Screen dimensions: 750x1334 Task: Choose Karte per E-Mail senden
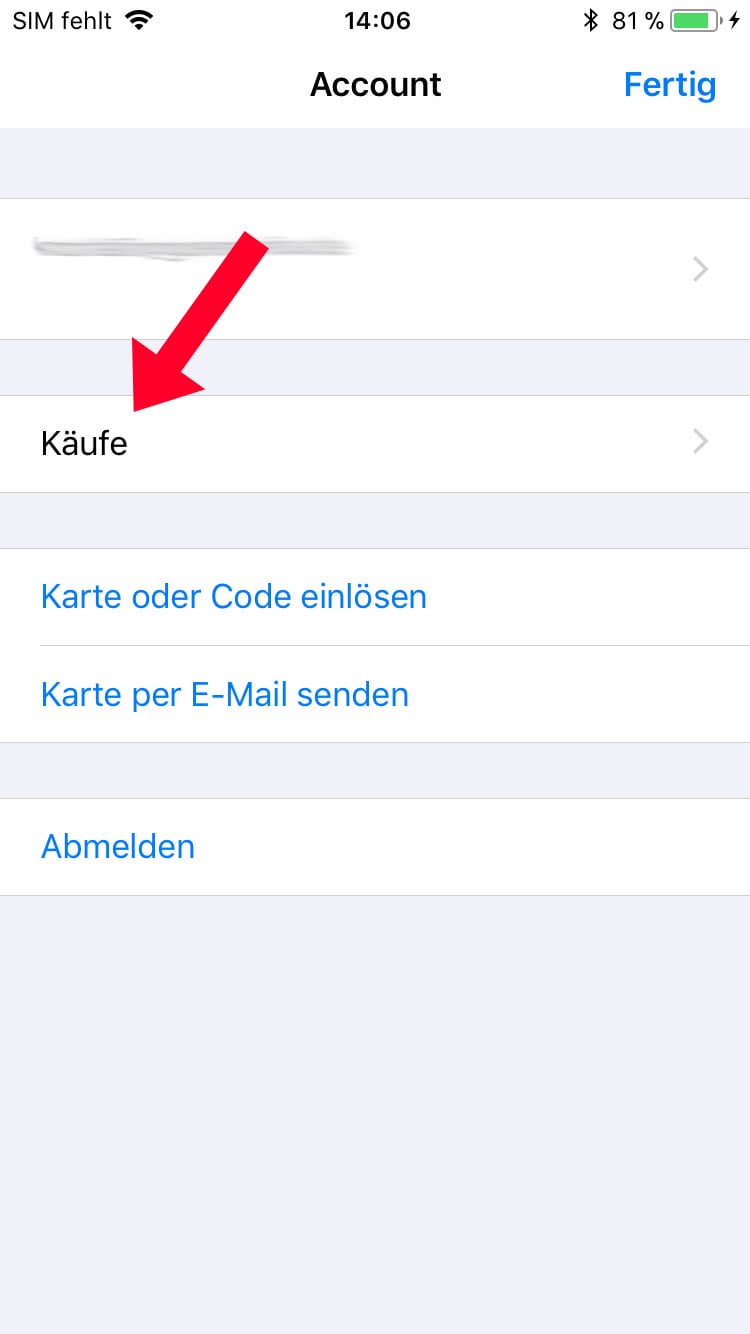(x=225, y=694)
